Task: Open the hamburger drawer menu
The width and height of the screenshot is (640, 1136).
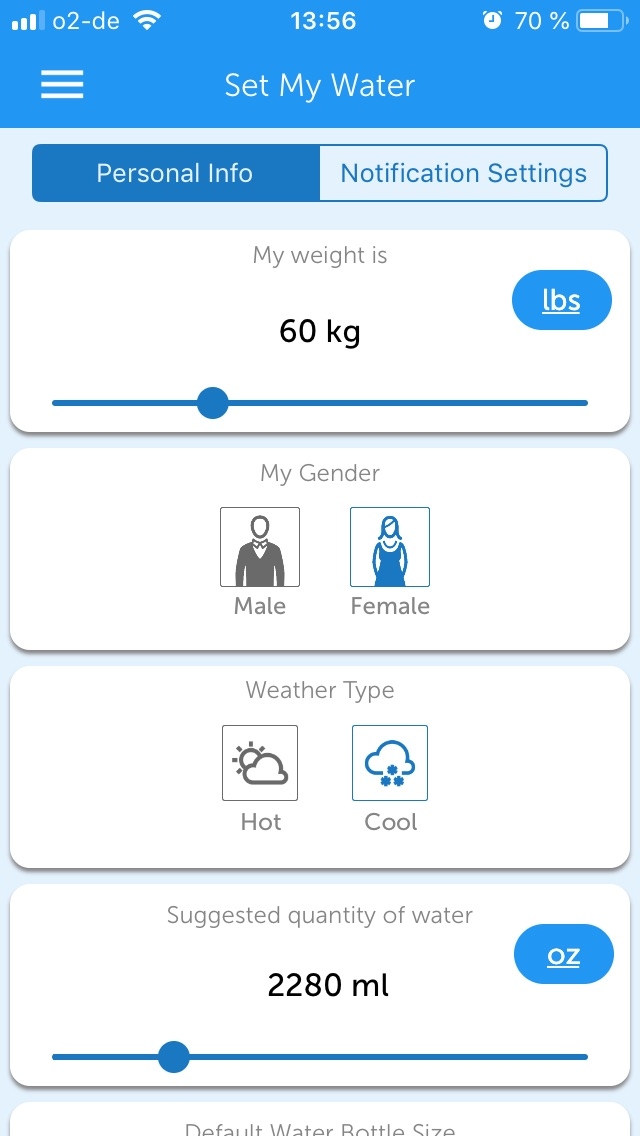Action: point(62,85)
